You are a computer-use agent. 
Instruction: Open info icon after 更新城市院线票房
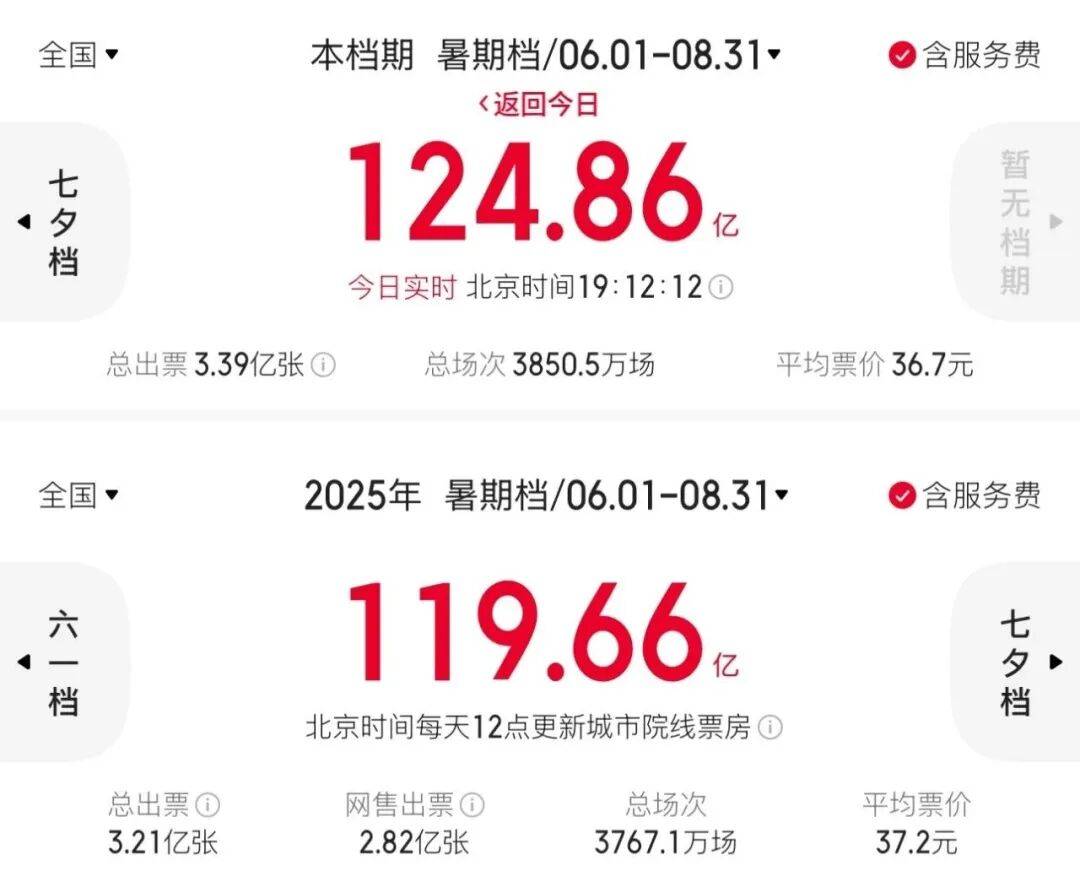click(770, 727)
